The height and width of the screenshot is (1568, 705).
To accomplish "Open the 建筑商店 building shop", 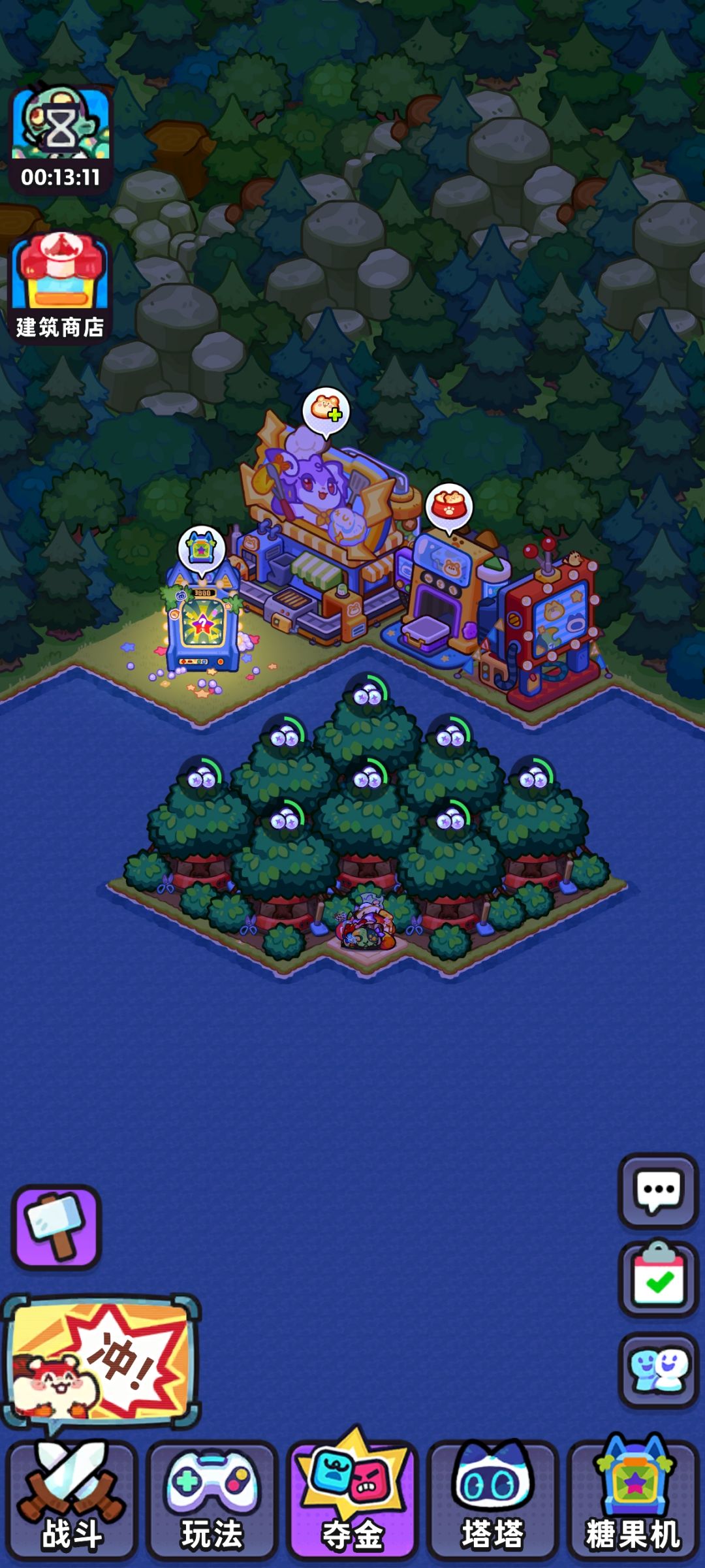I will (60, 287).
